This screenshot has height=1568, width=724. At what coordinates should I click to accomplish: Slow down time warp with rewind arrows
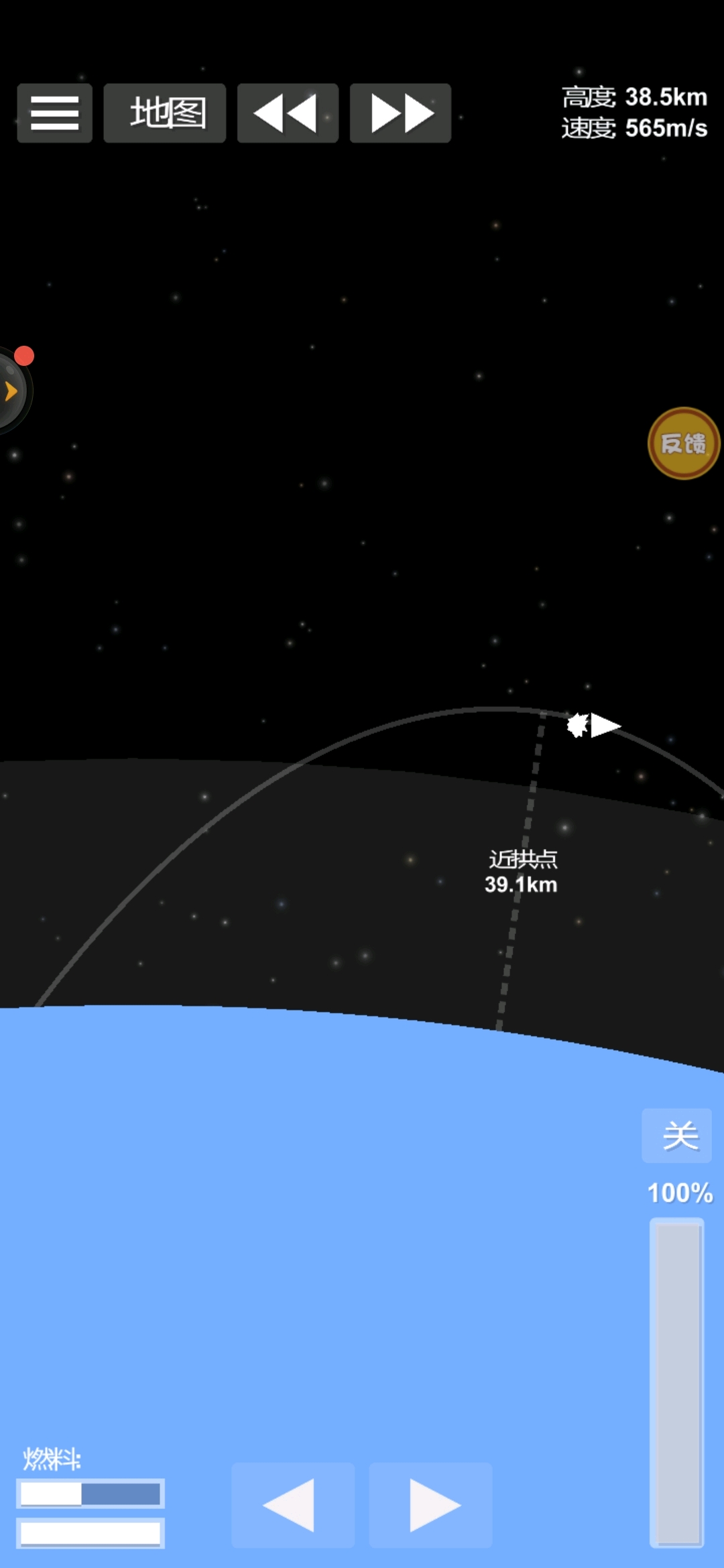pyautogui.click(x=288, y=113)
